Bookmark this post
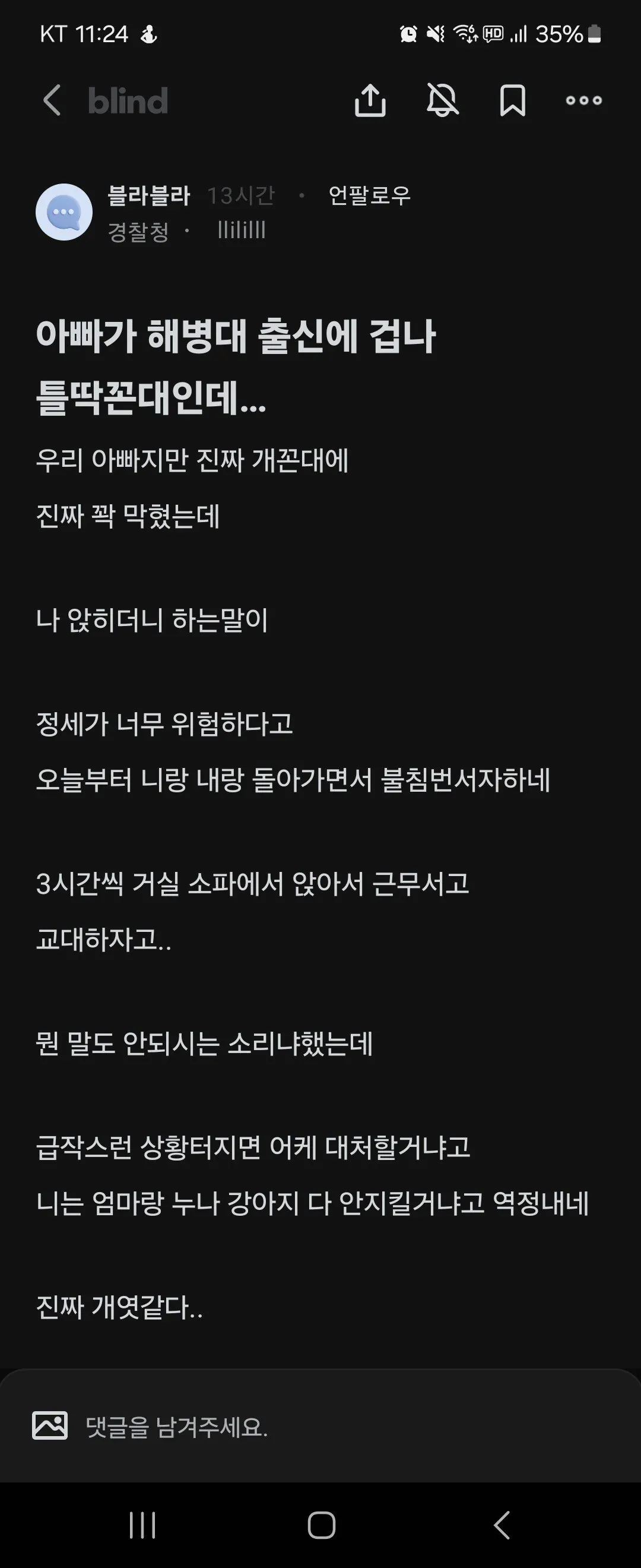The height and width of the screenshot is (1568, 641). click(512, 100)
